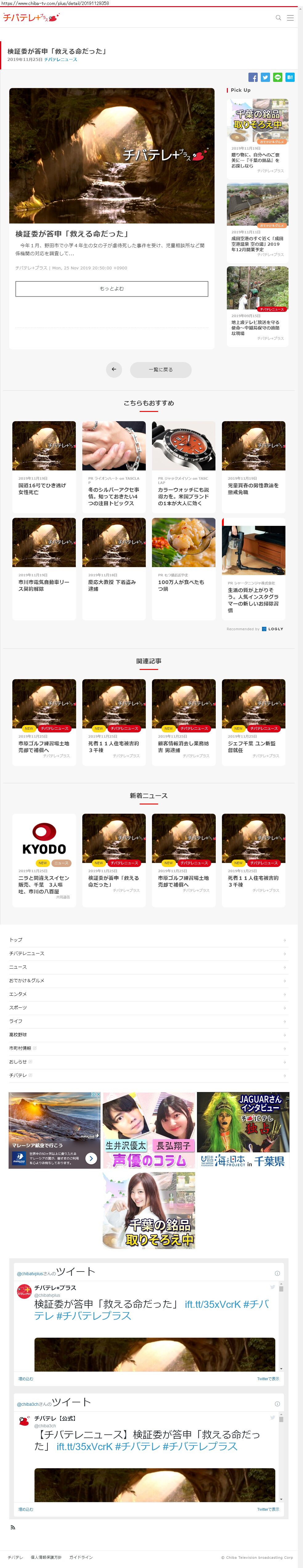
Task: Open おでかけ&グルメ menu row
Action: point(27,981)
